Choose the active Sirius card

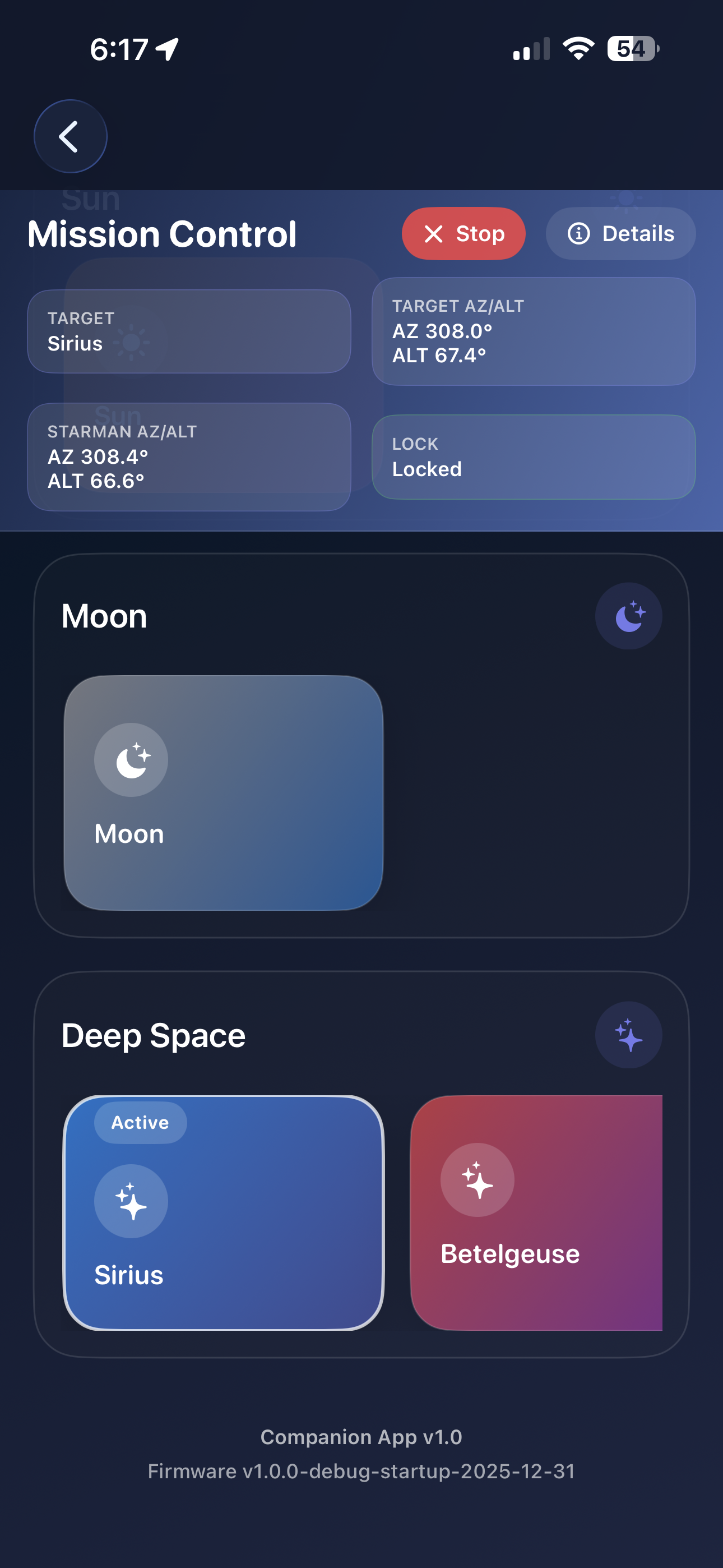pyautogui.click(x=224, y=1212)
